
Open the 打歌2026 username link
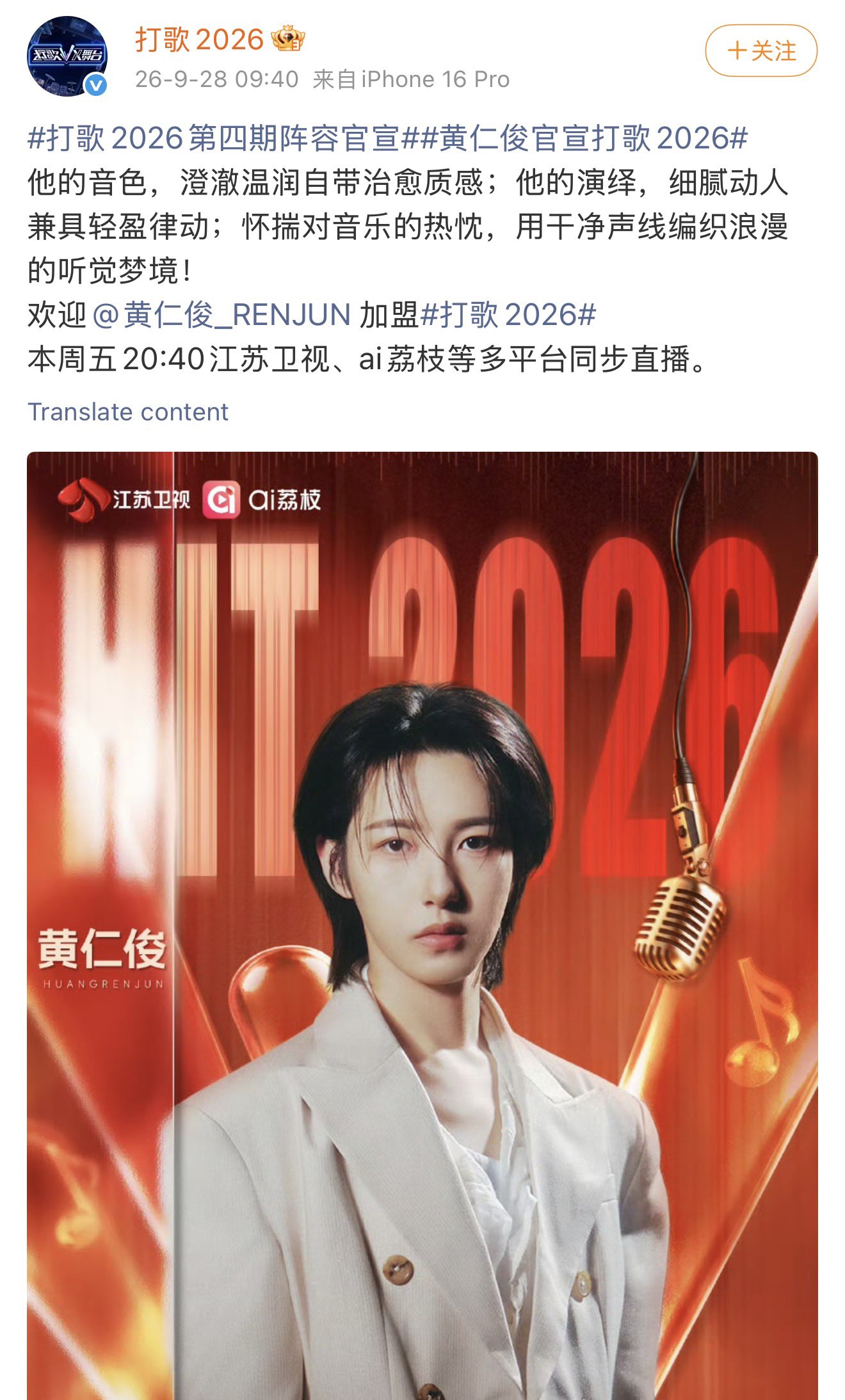click(x=199, y=40)
